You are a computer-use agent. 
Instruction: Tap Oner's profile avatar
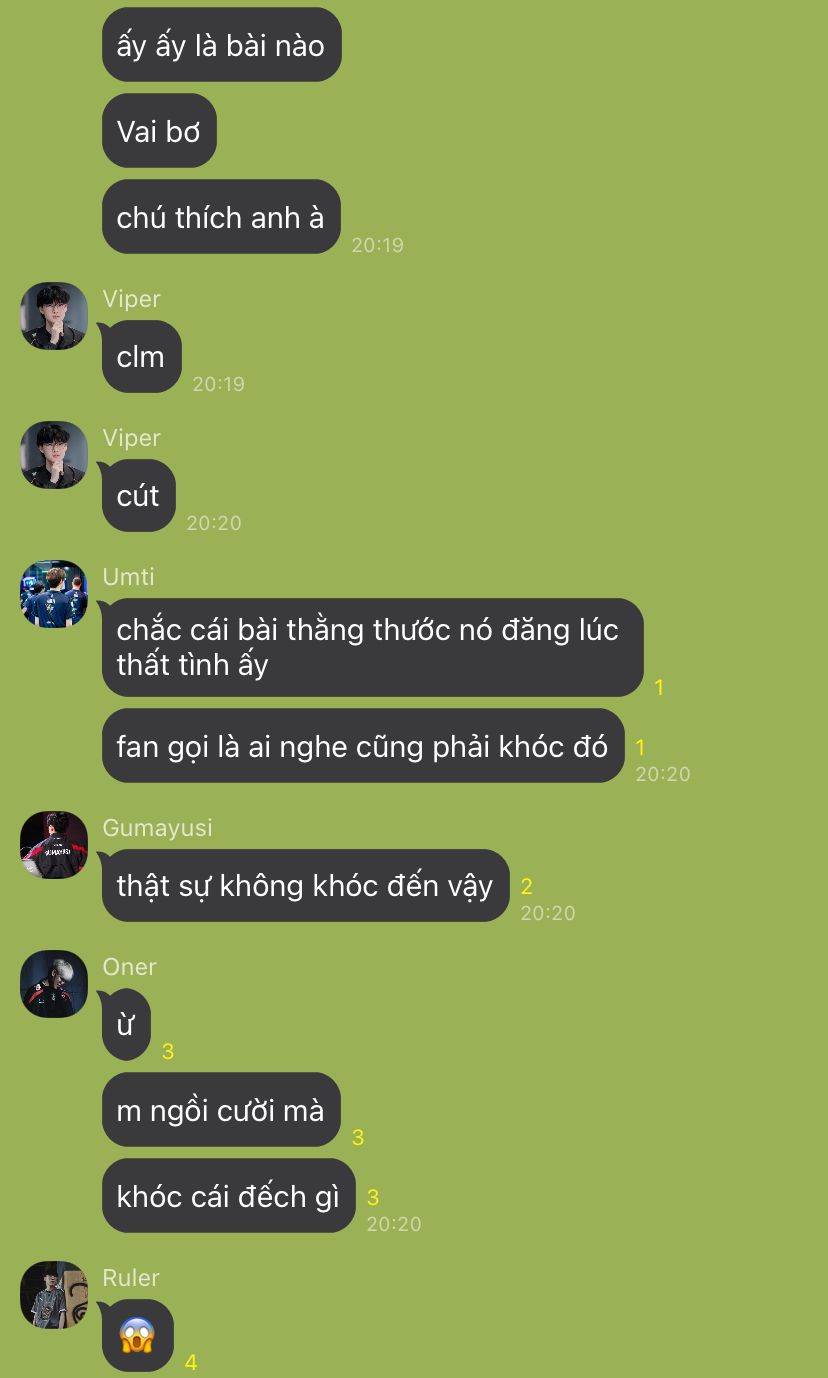pos(54,984)
